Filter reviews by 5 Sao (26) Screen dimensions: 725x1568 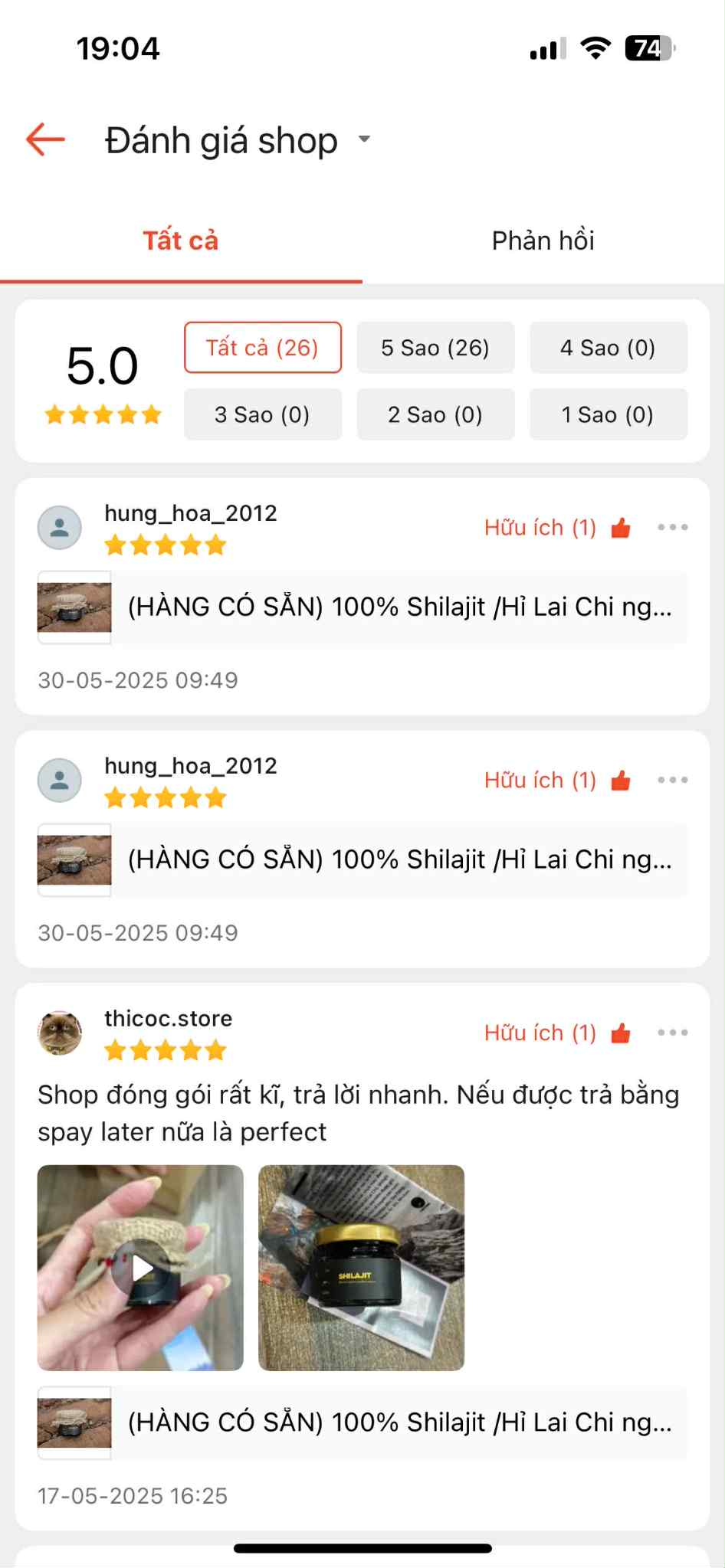pos(435,348)
